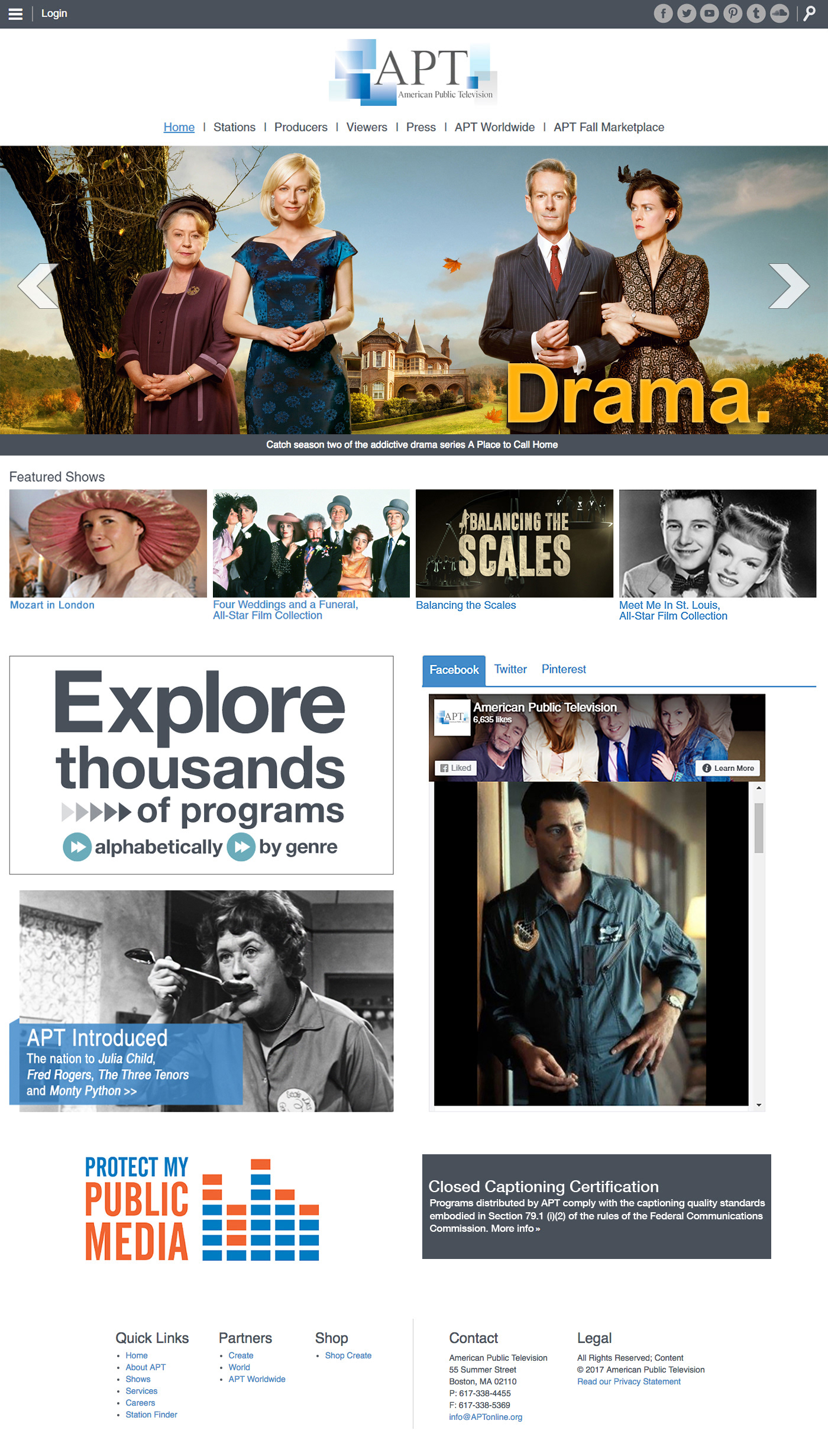Open APT Fall Marketplace
This screenshot has height=1456, width=828.
609,127
